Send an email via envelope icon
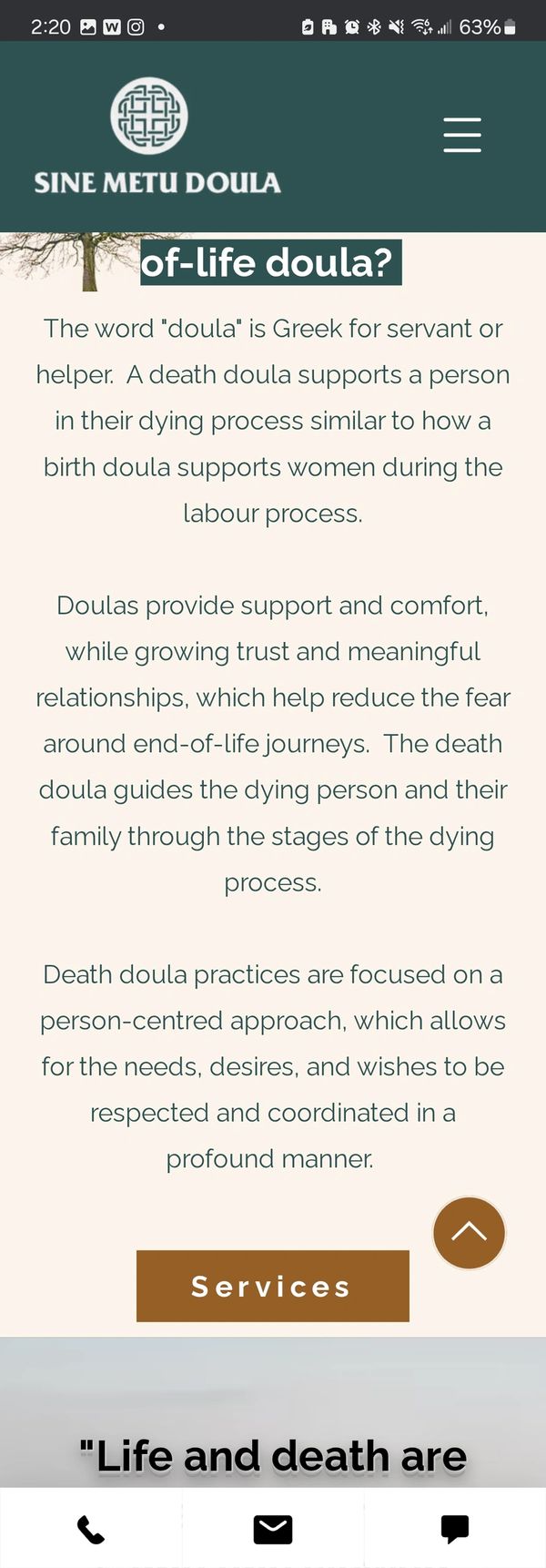 pyautogui.click(x=272, y=1530)
